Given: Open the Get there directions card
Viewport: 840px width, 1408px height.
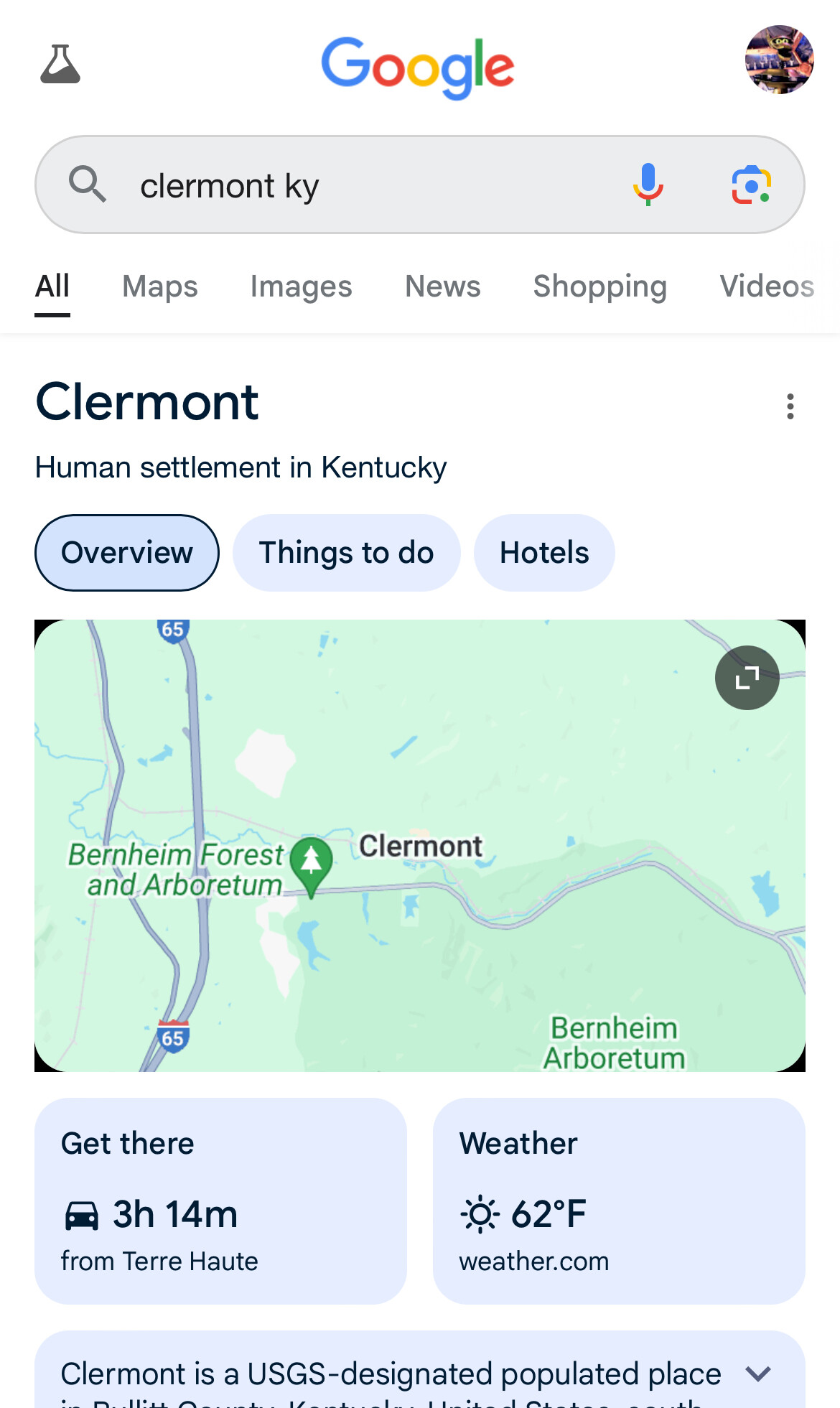Looking at the screenshot, I should (x=220, y=1200).
